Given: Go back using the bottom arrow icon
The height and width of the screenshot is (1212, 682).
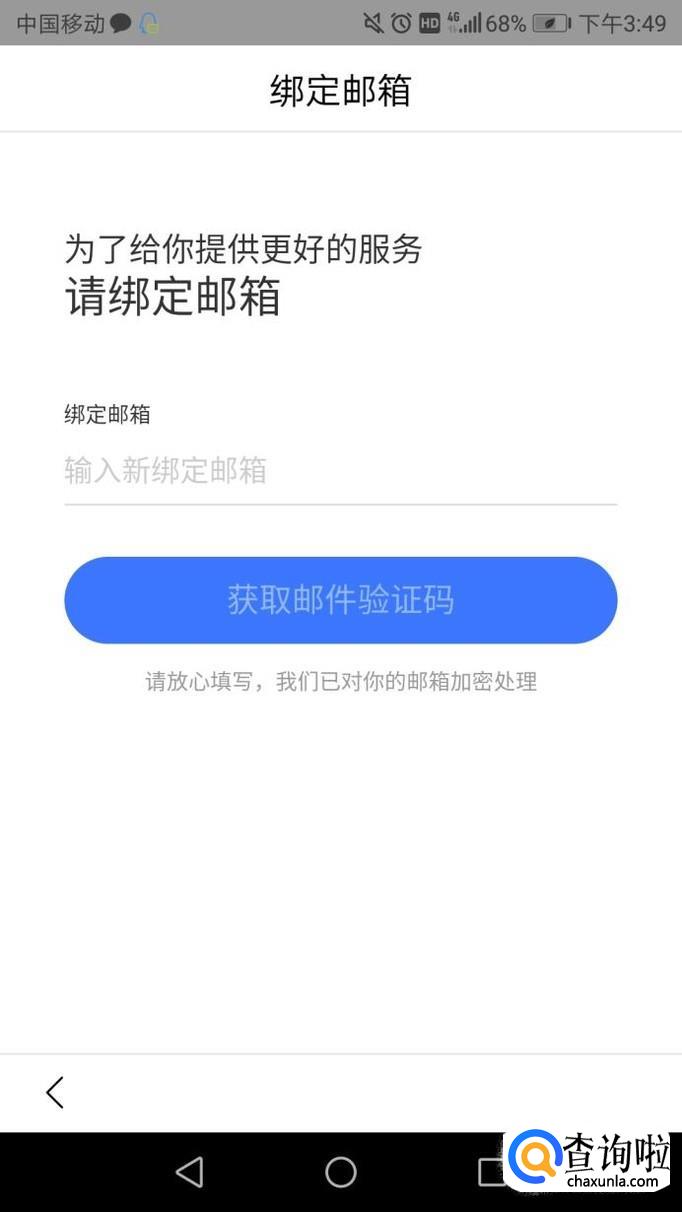Looking at the screenshot, I should pyautogui.click(x=55, y=1092).
